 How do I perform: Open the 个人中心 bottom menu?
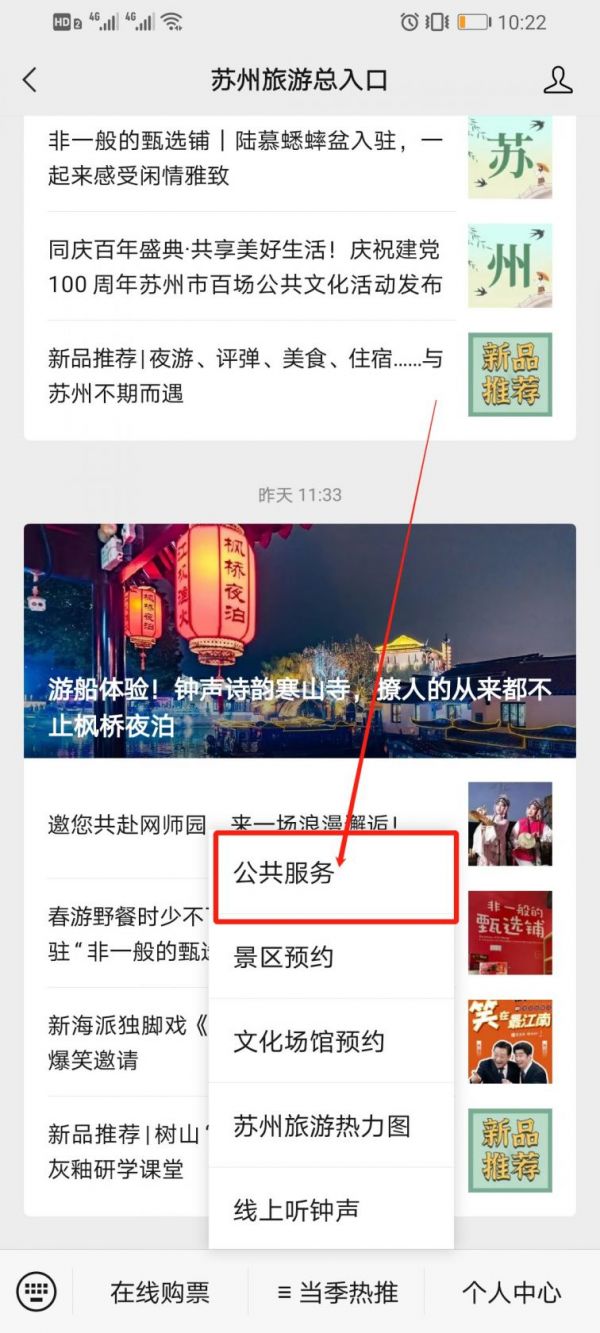coord(511,1292)
